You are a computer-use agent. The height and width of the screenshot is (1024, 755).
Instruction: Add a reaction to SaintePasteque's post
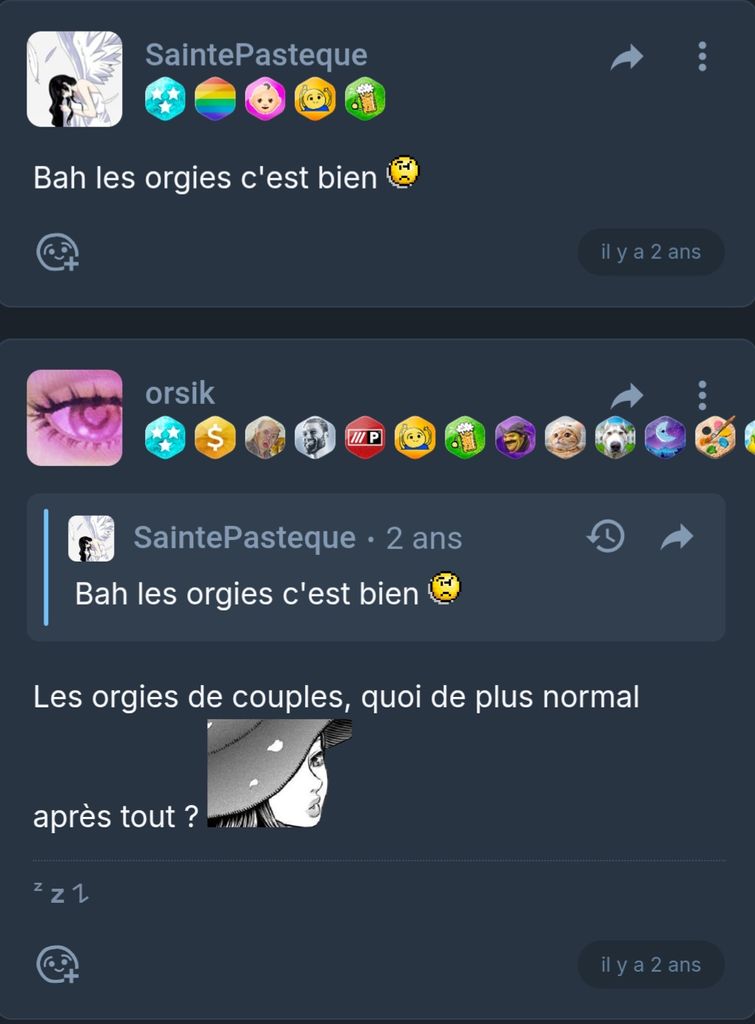(x=57, y=252)
